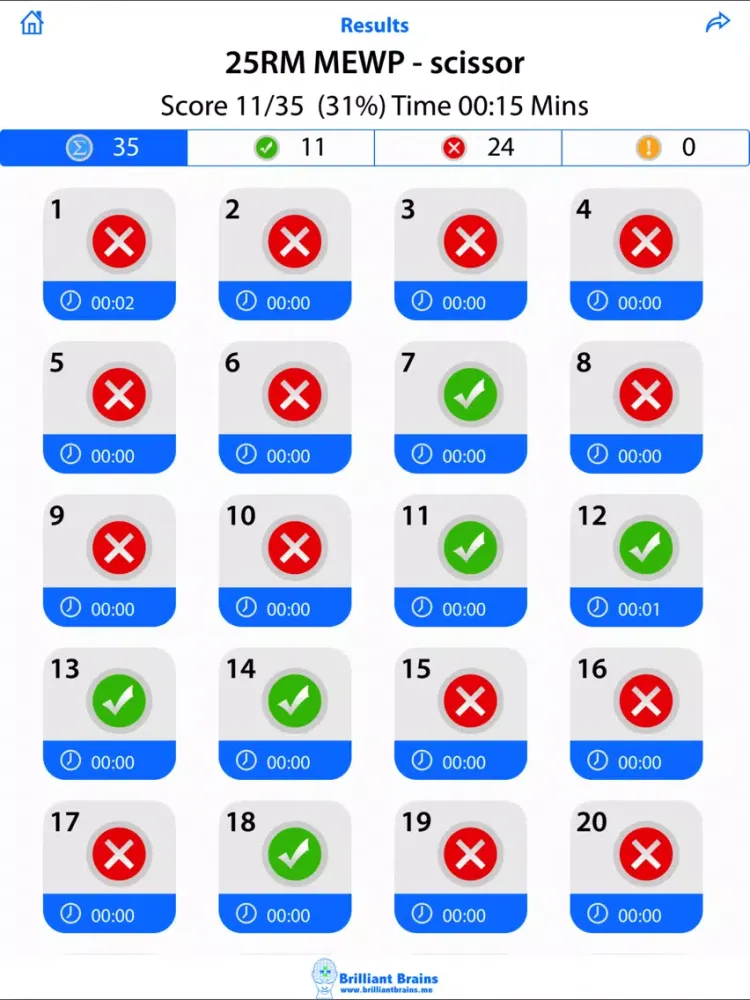Show all 35 questions filter
Image resolution: width=750 pixels, height=1000 pixels.
pyautogui.click(x=94, y=148)
